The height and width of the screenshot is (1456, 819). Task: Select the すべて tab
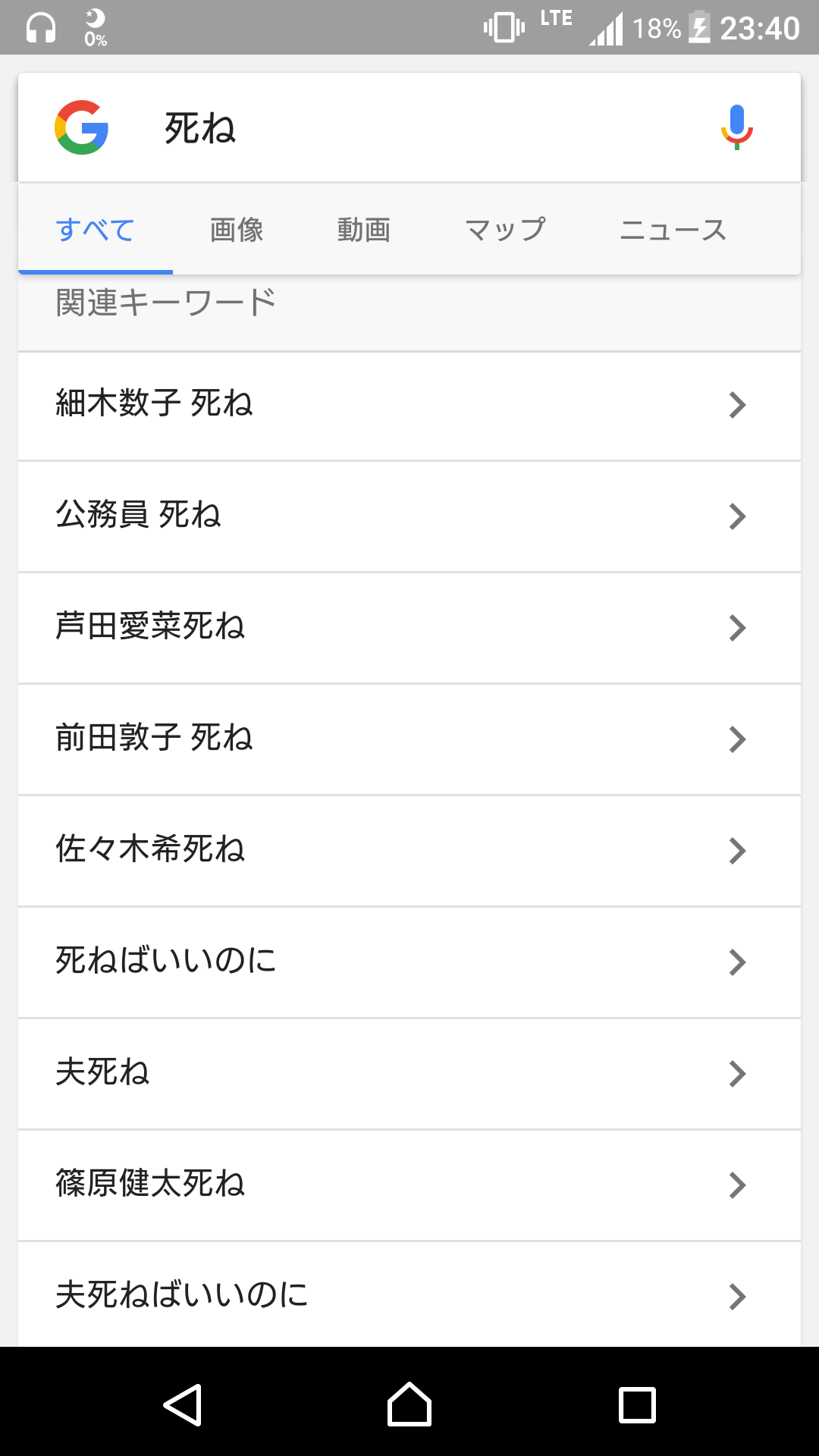(96, 230)
